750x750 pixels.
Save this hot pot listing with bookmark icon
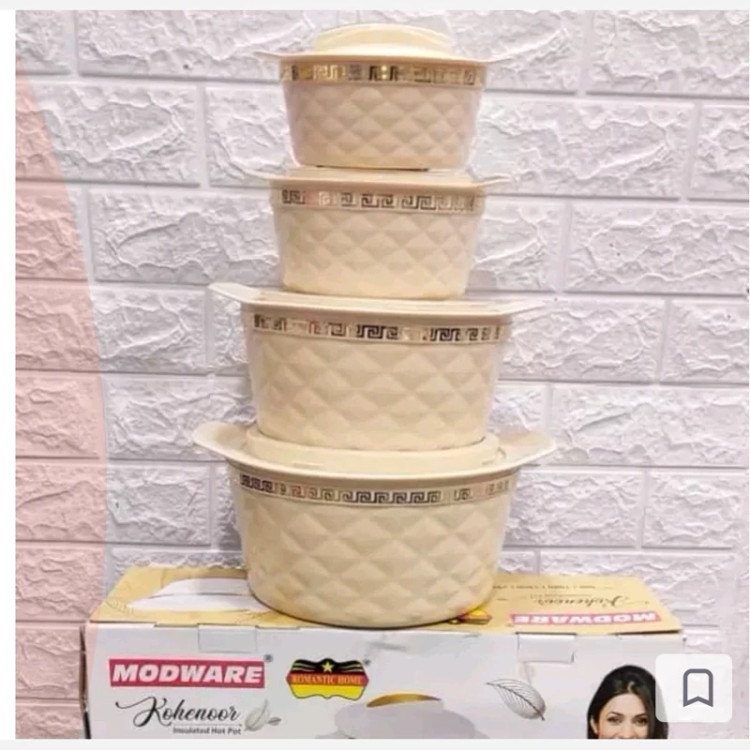(697, 688)
